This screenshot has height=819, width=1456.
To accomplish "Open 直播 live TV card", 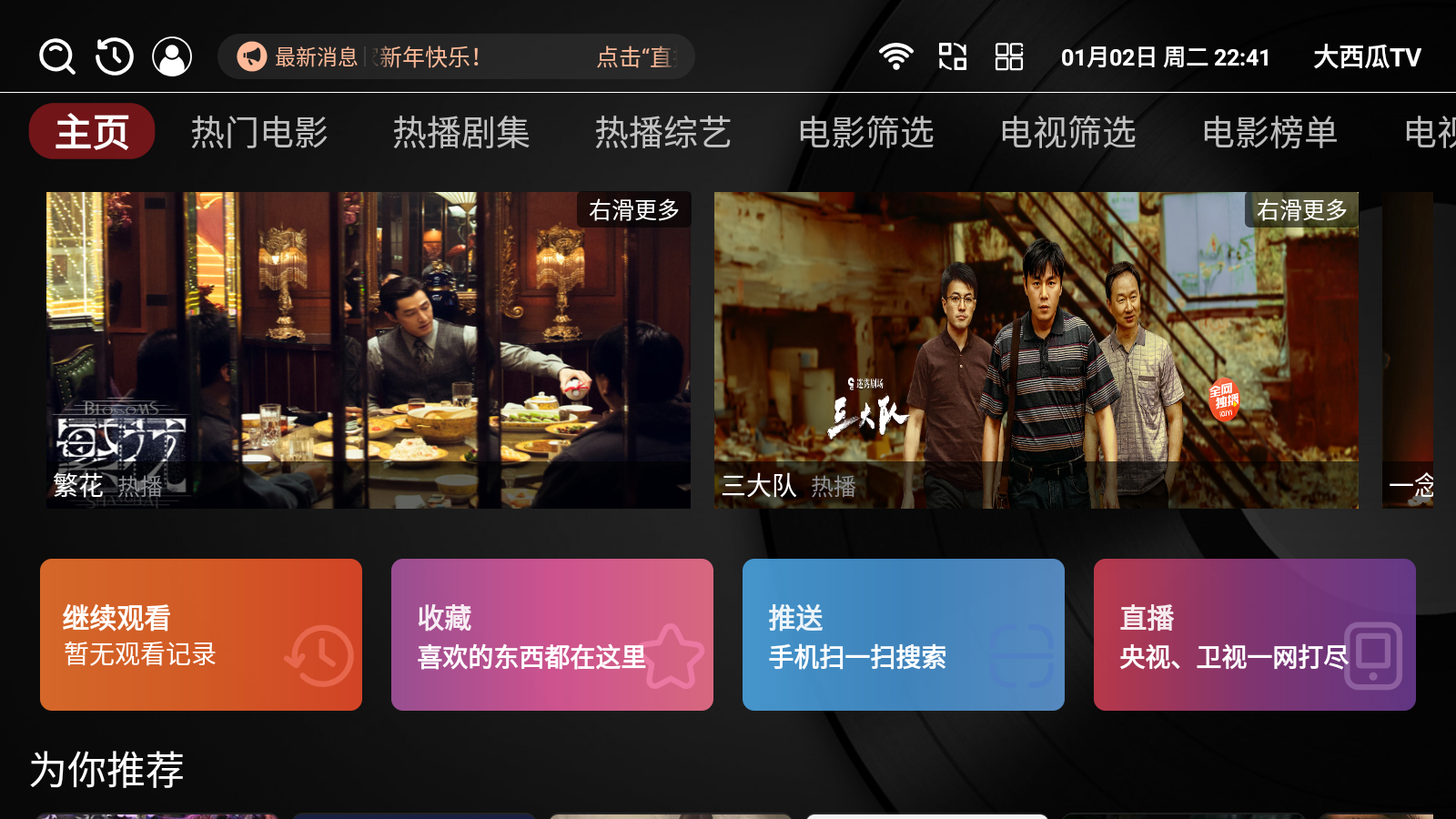I will tap(1254, 634).
